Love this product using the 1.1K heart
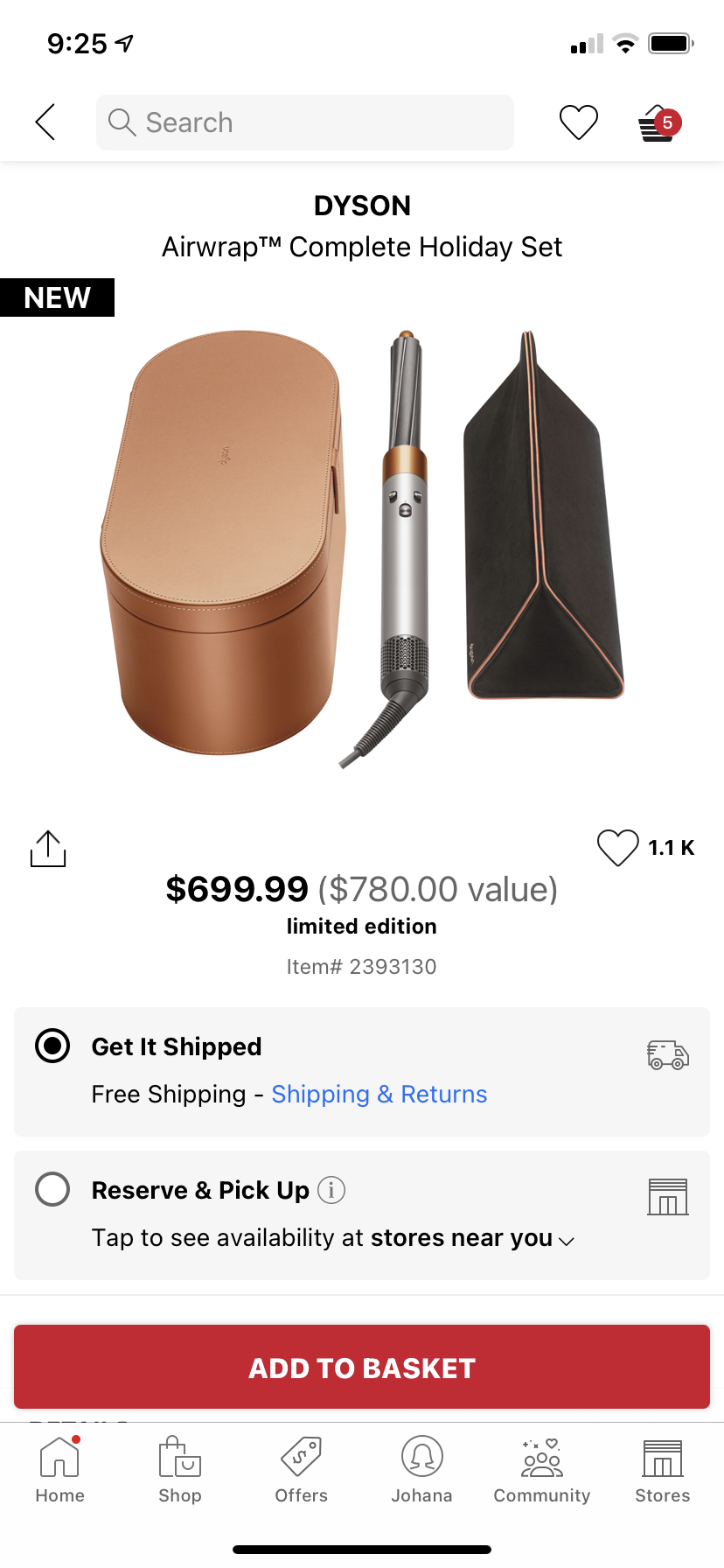Viewport: 724px width, 1568px height. click(618, 848)
